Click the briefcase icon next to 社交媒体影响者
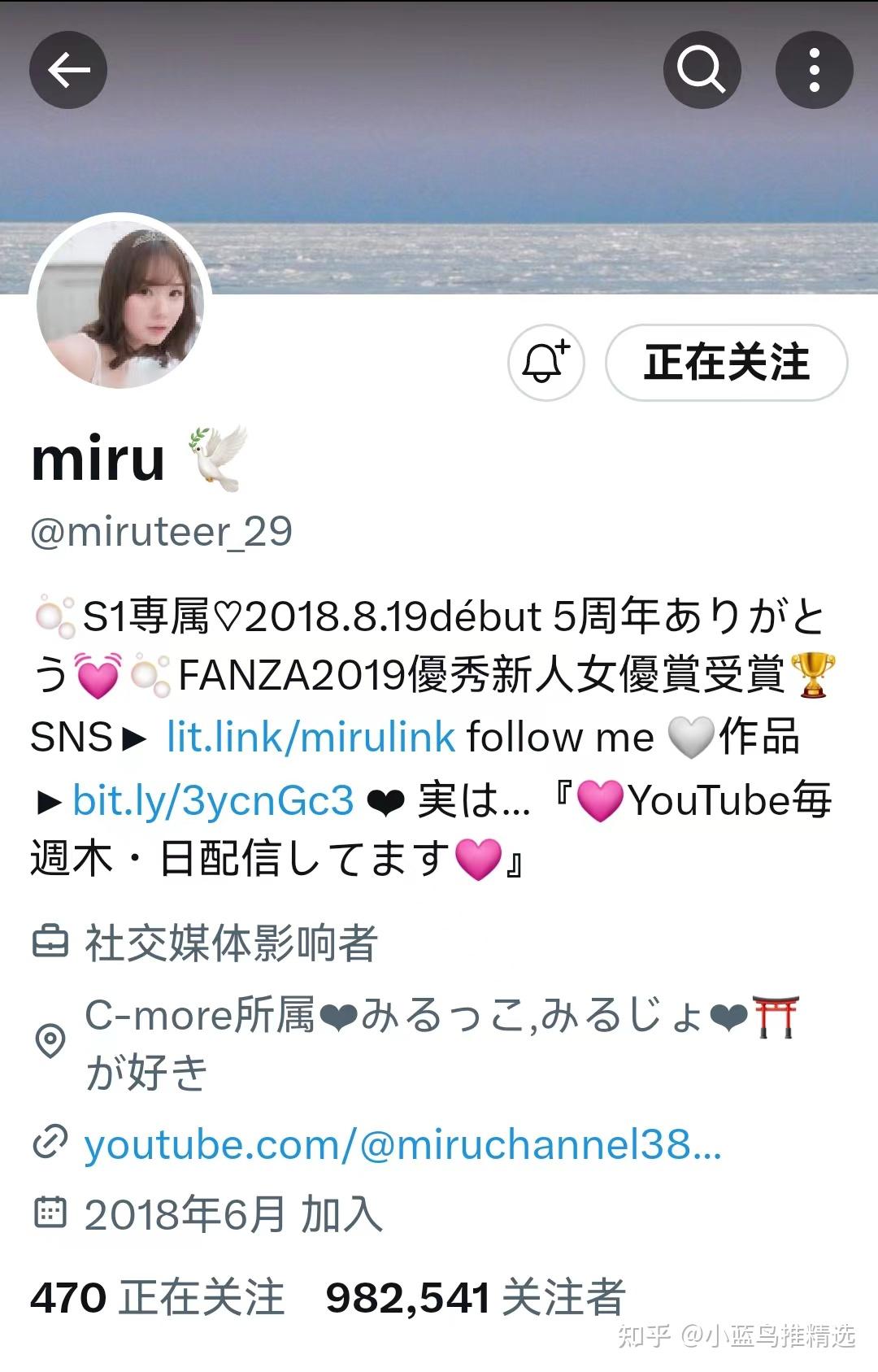 51,942
